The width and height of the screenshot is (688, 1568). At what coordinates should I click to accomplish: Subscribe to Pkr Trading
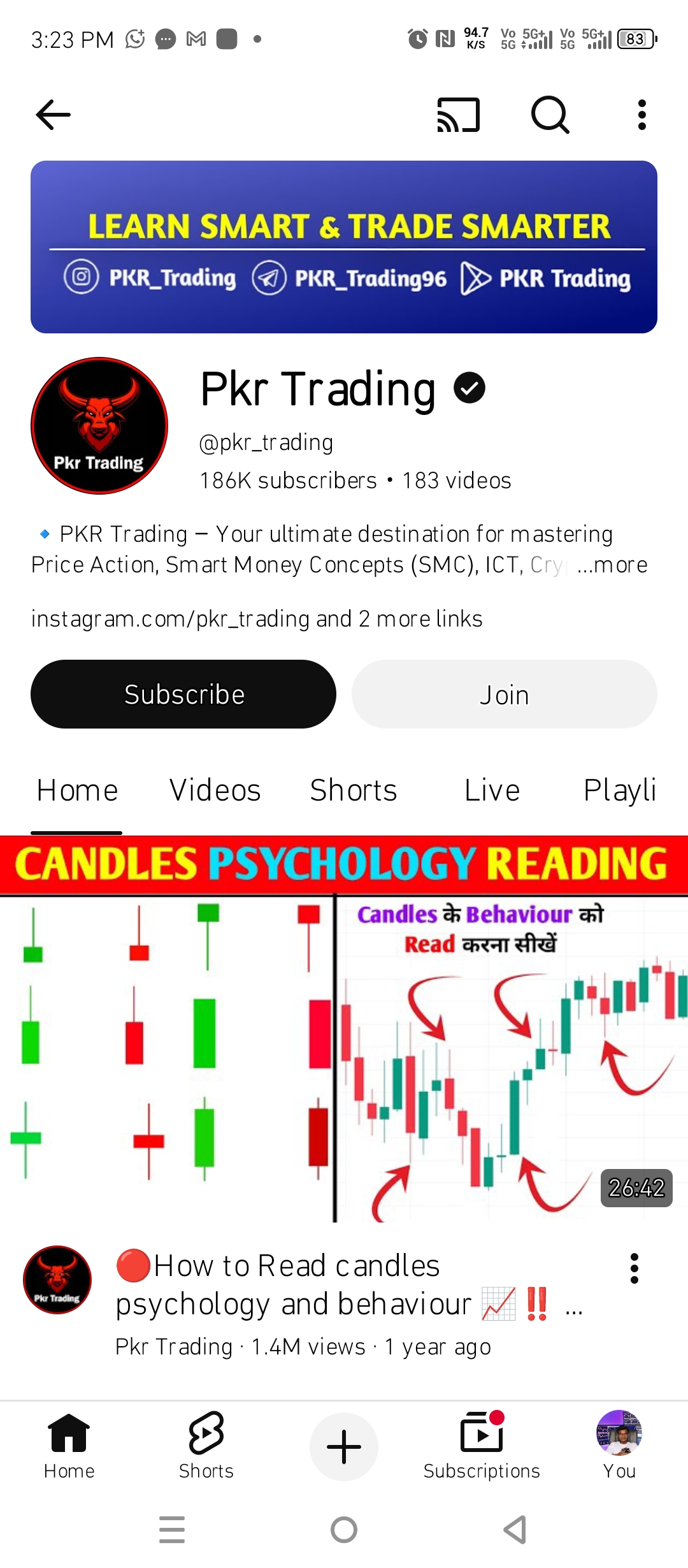pyautogui.click(x=183, y=694)
